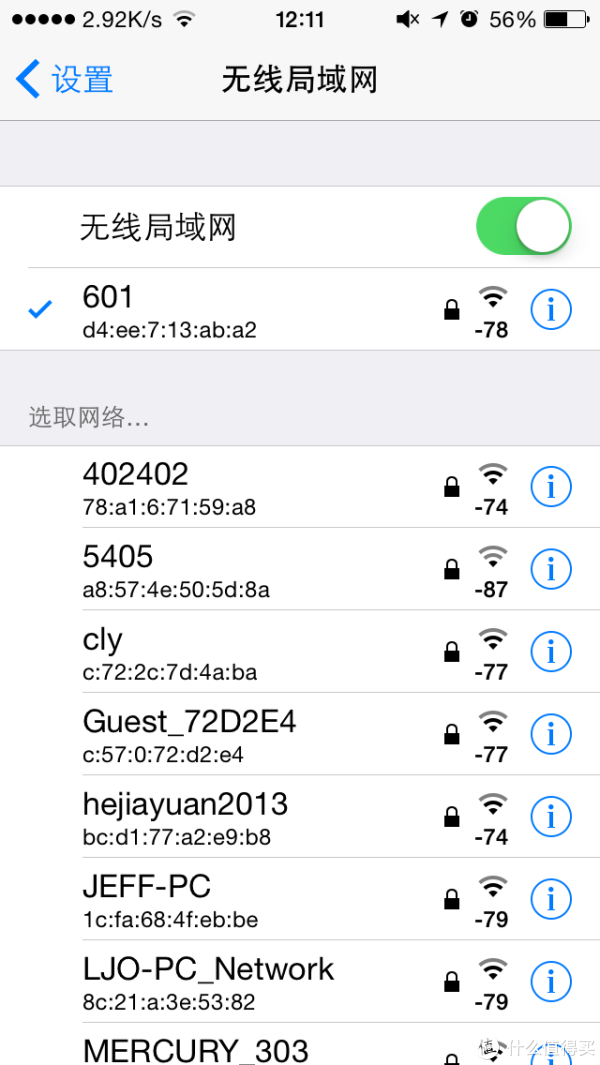Go back to 设置
The width and height of the screenshot is (600, 1065).
[64, 79]
